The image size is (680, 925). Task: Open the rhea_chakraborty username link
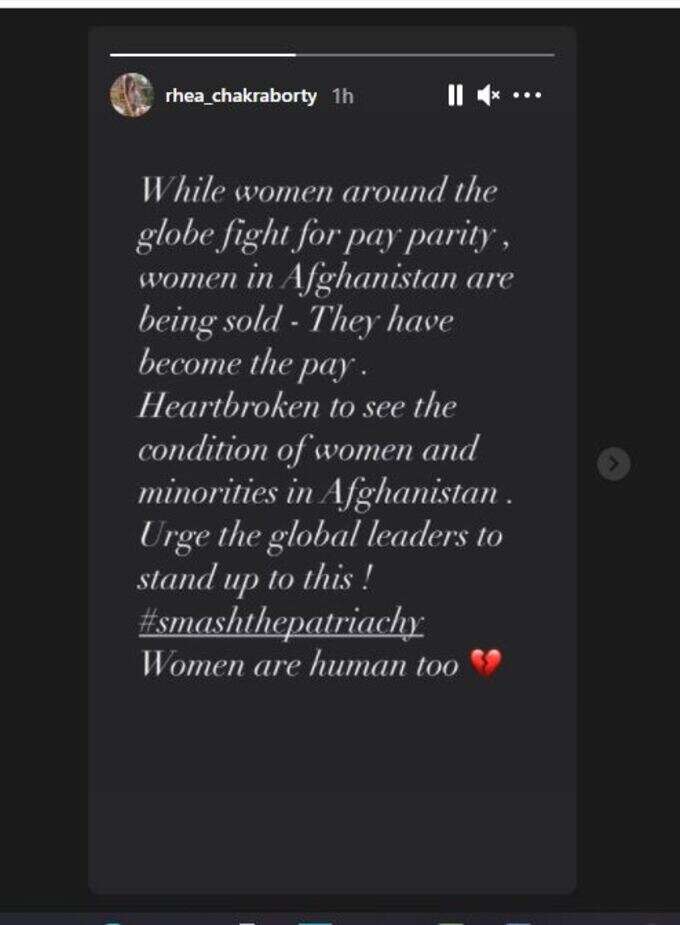(240, 96)
